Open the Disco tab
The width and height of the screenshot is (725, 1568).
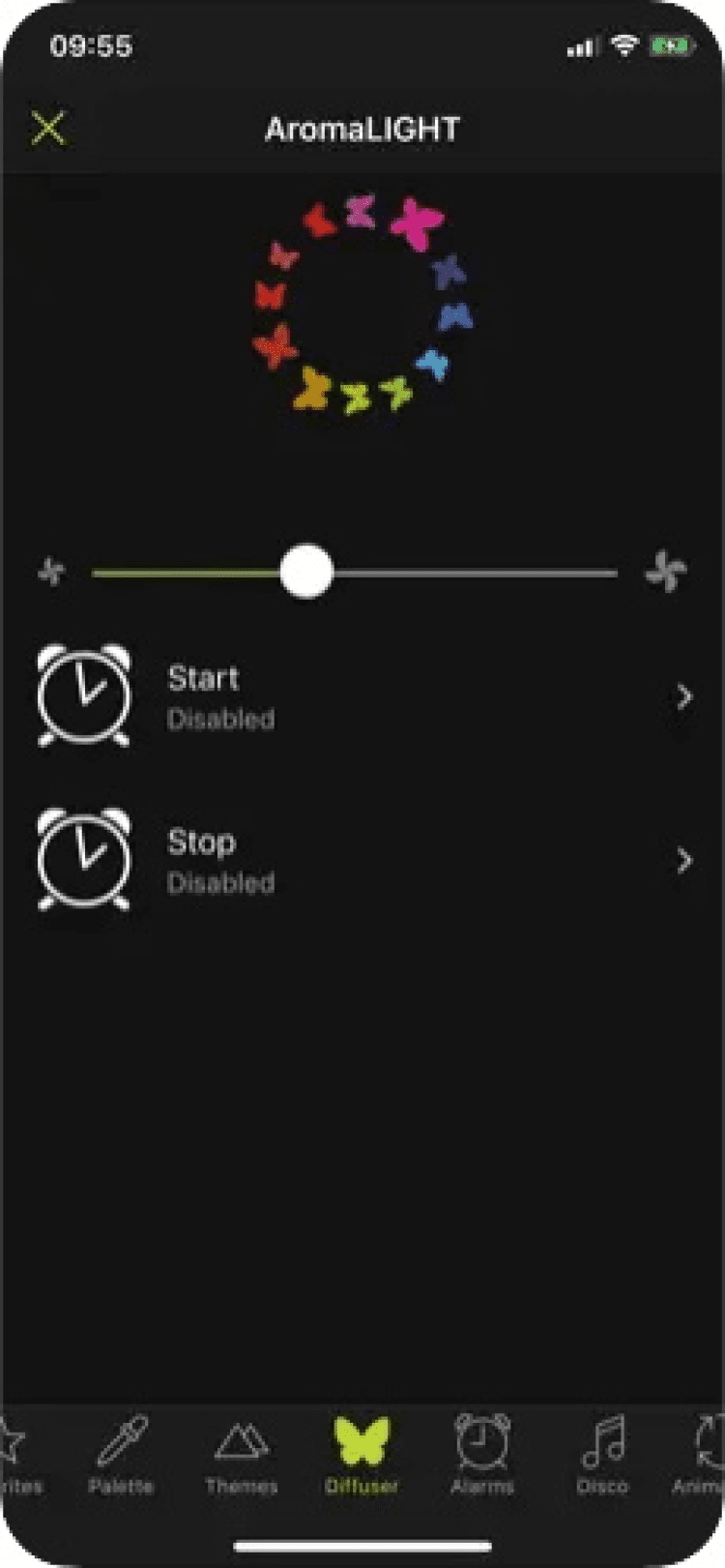tap(602, 1456)
